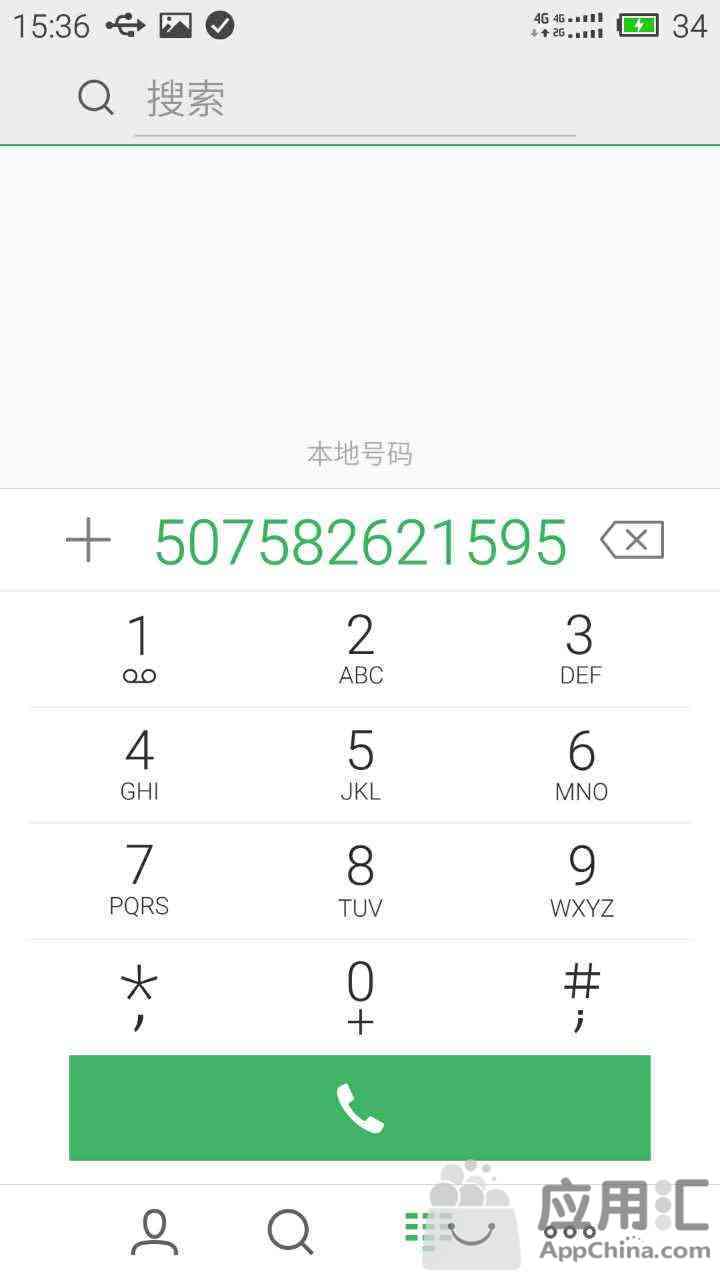The width and height of the screenshot is (720, 1280).
Task: Enter digit 4 GHI
Action: pyautogui.click(x=139, y=765)
